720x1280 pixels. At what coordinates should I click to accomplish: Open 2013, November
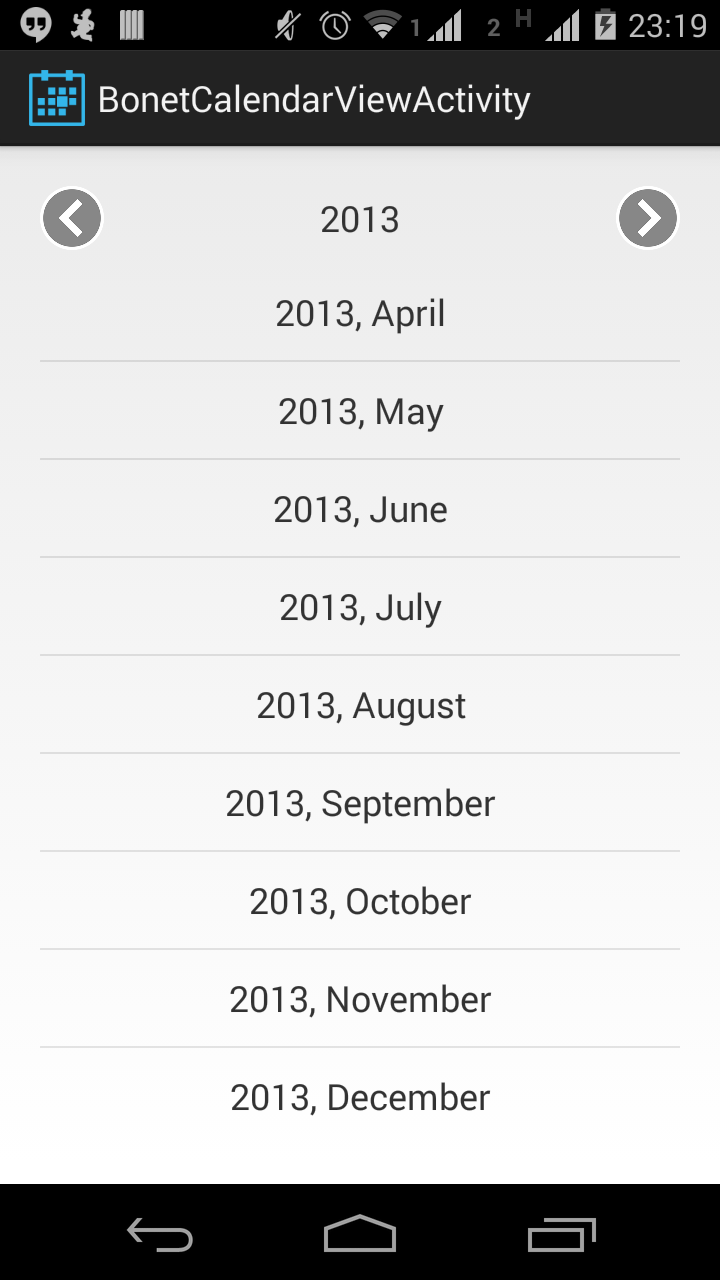360,1000
